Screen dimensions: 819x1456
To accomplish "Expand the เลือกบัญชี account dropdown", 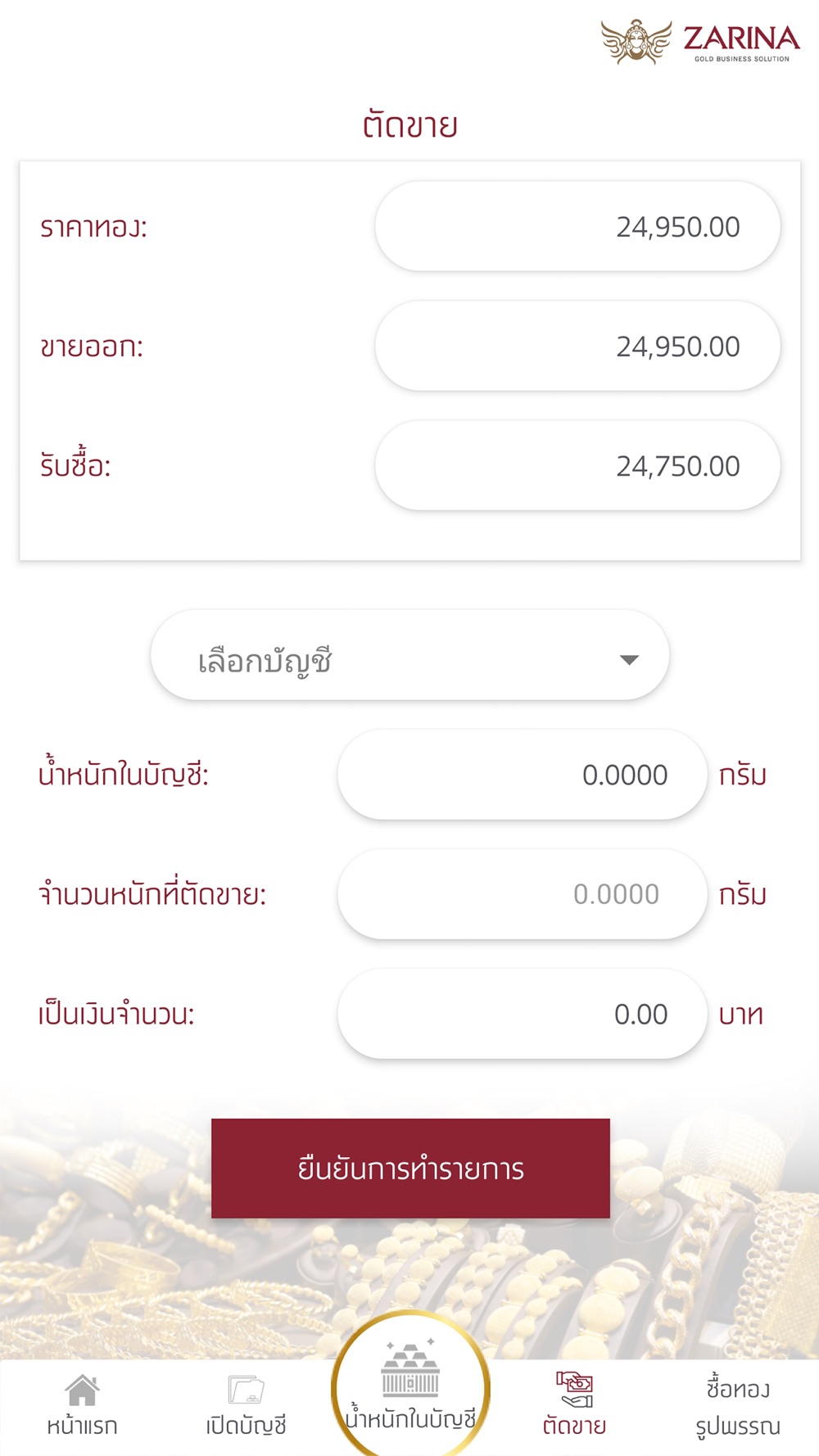I will click(409, 655).
